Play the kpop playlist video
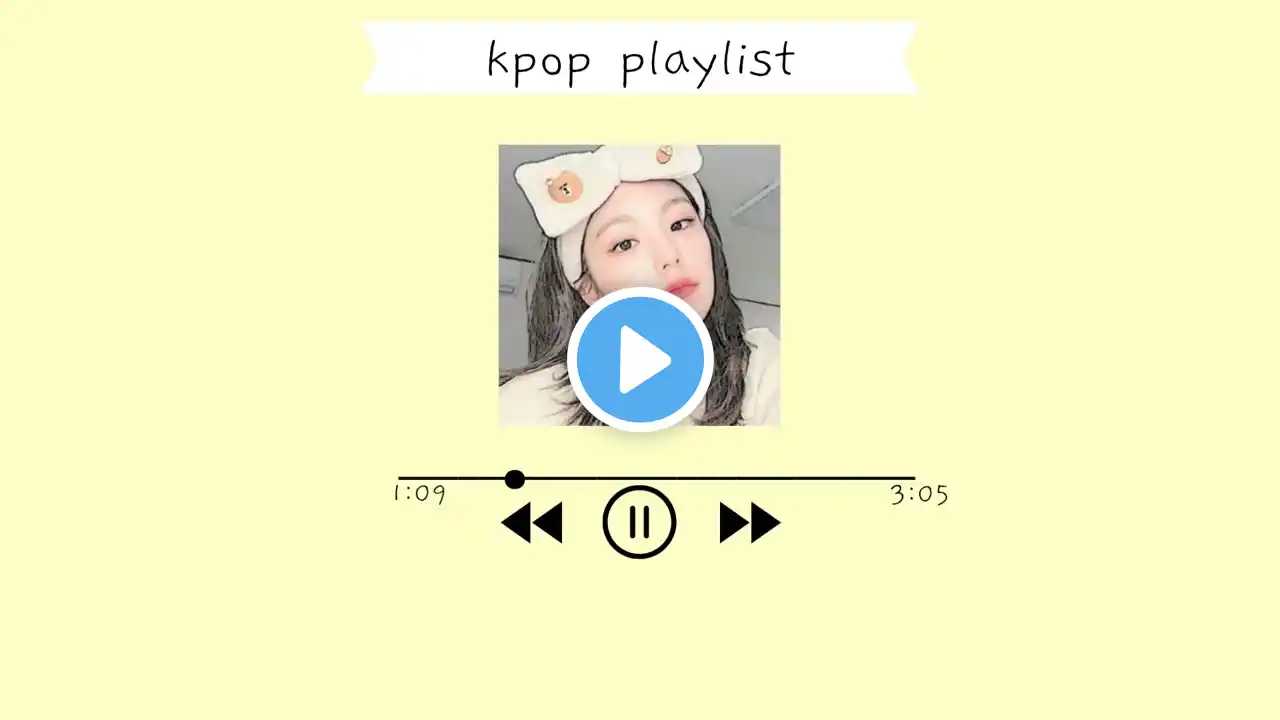 coord(640,360)
